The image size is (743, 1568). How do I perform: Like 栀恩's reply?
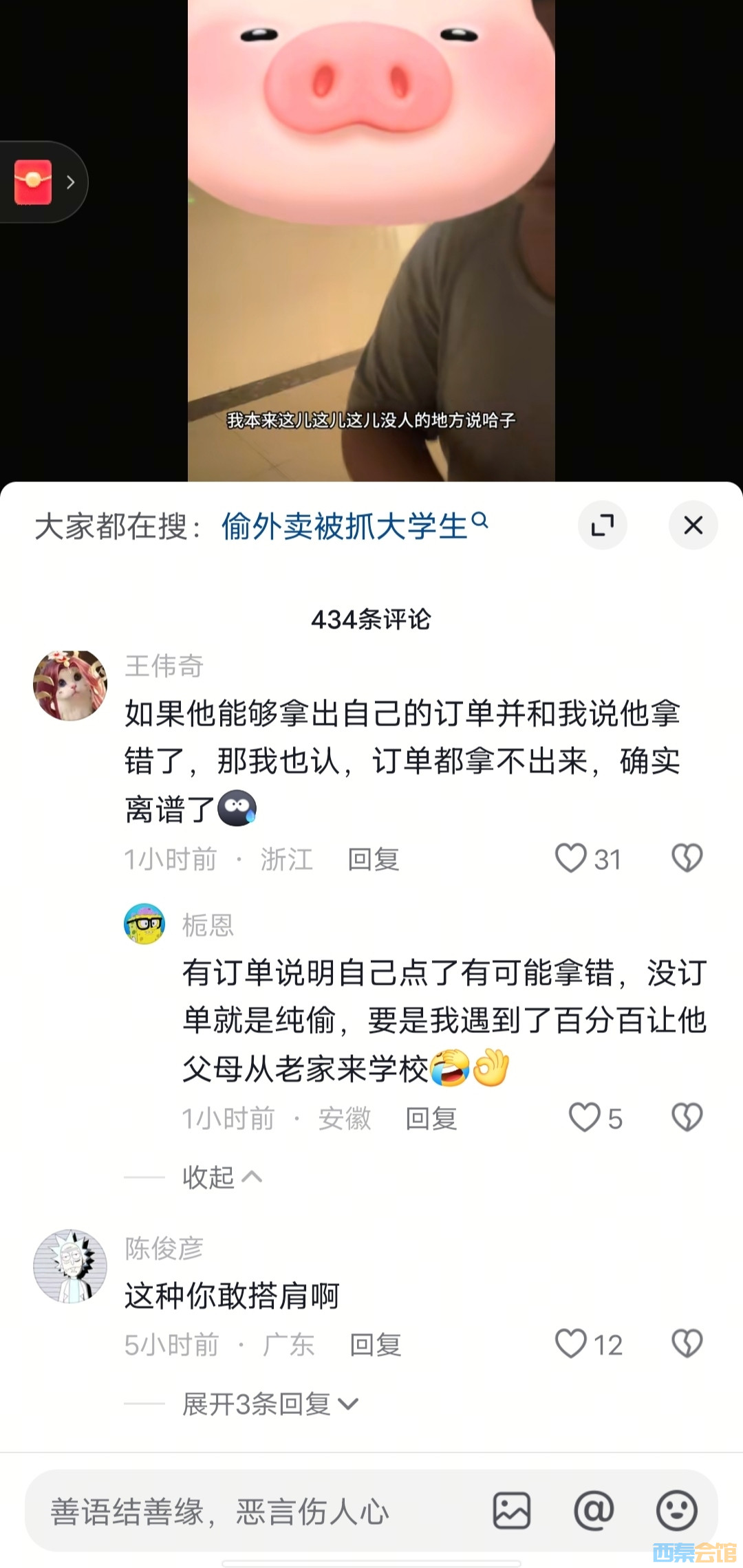click(x=585, y=1118)
